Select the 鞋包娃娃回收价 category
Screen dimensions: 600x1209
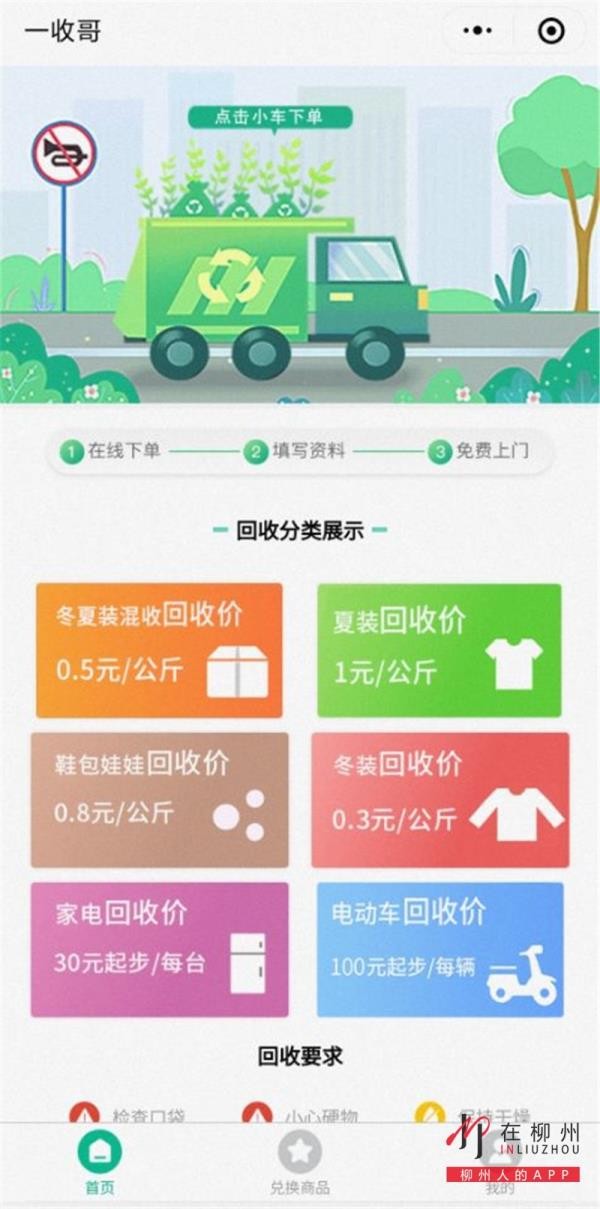tap(160, 800)
